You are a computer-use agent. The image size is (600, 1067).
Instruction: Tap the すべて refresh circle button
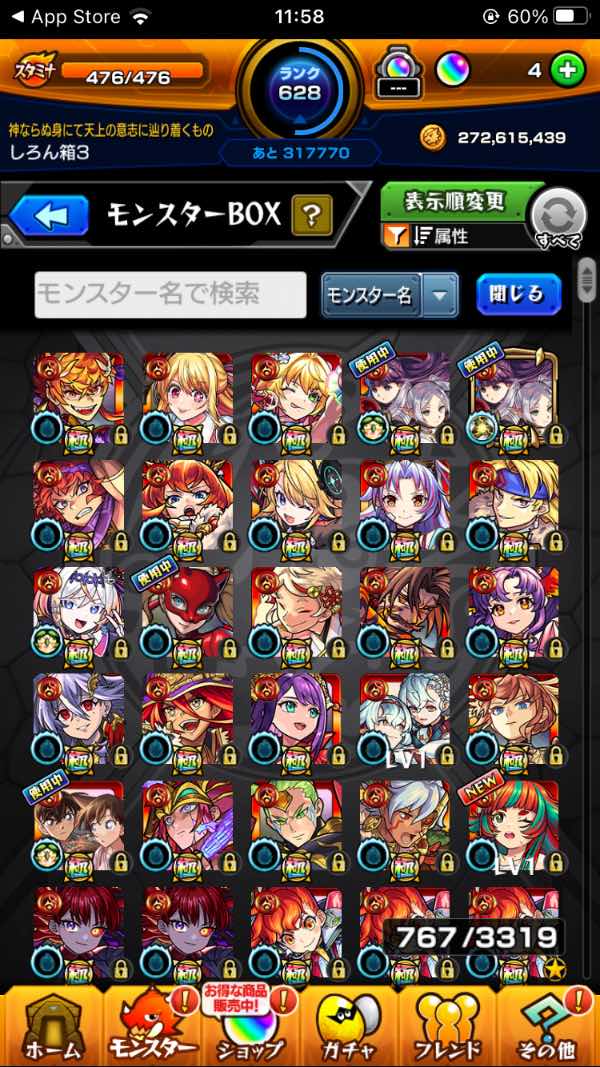tap(559, 218)
